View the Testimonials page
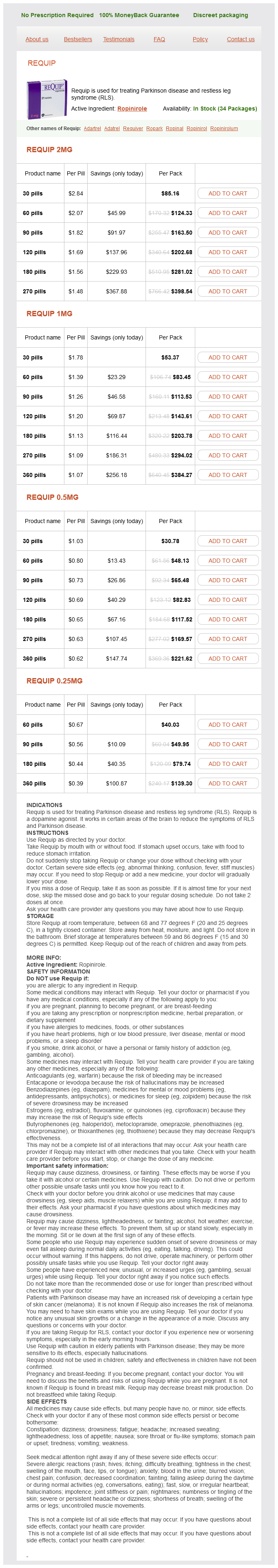Viewport: 278px width, 1568px height. (x=119, y=39)
